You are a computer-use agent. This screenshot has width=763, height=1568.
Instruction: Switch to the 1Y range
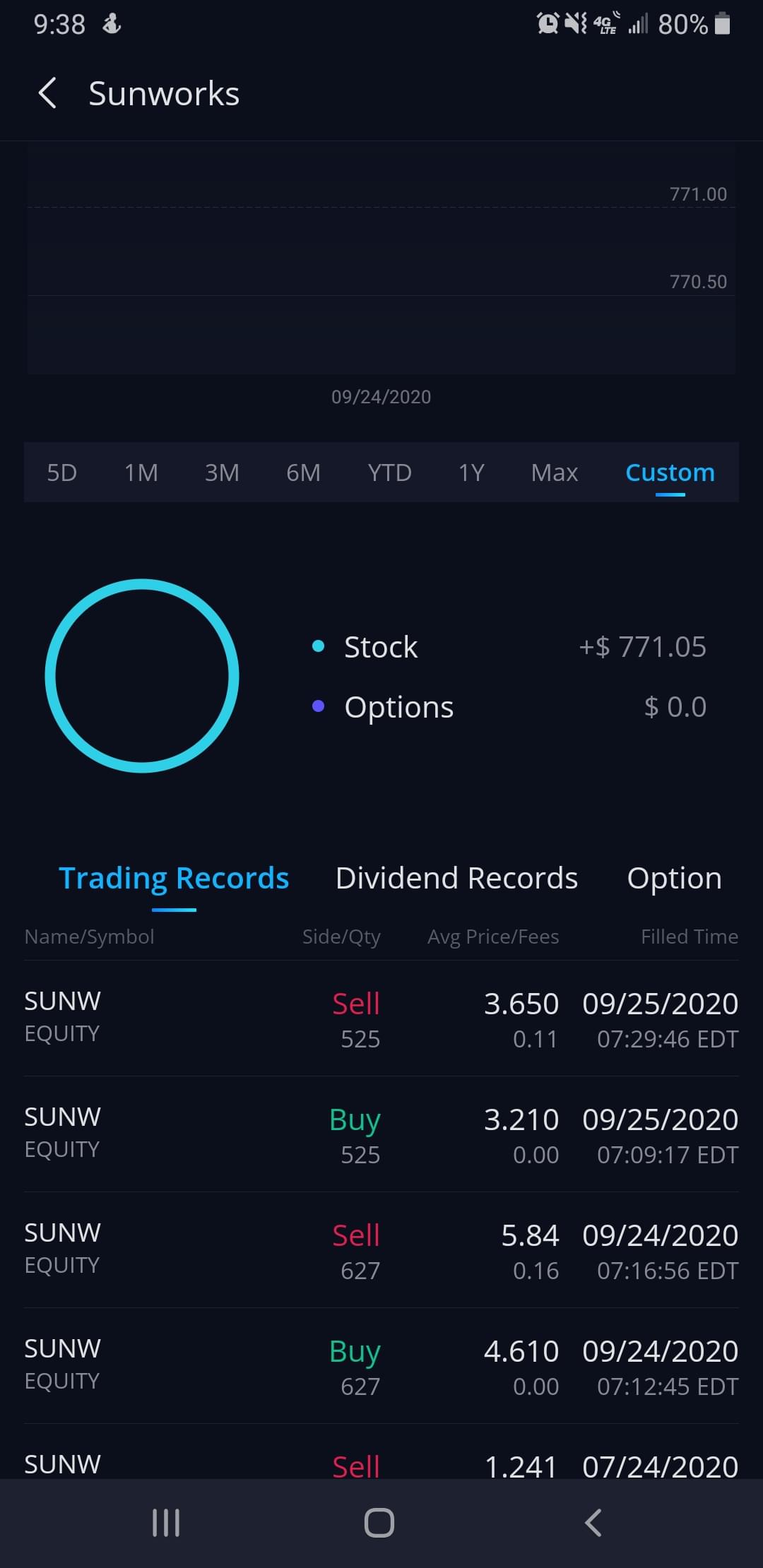[471, 473]
